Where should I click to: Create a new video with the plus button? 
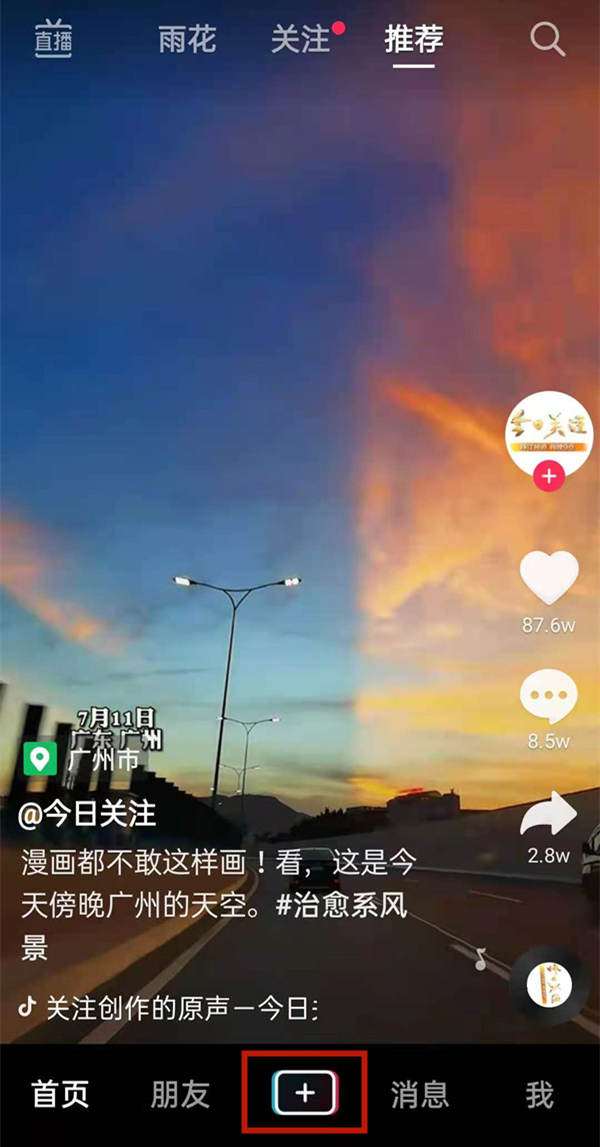click(305, 1095)
